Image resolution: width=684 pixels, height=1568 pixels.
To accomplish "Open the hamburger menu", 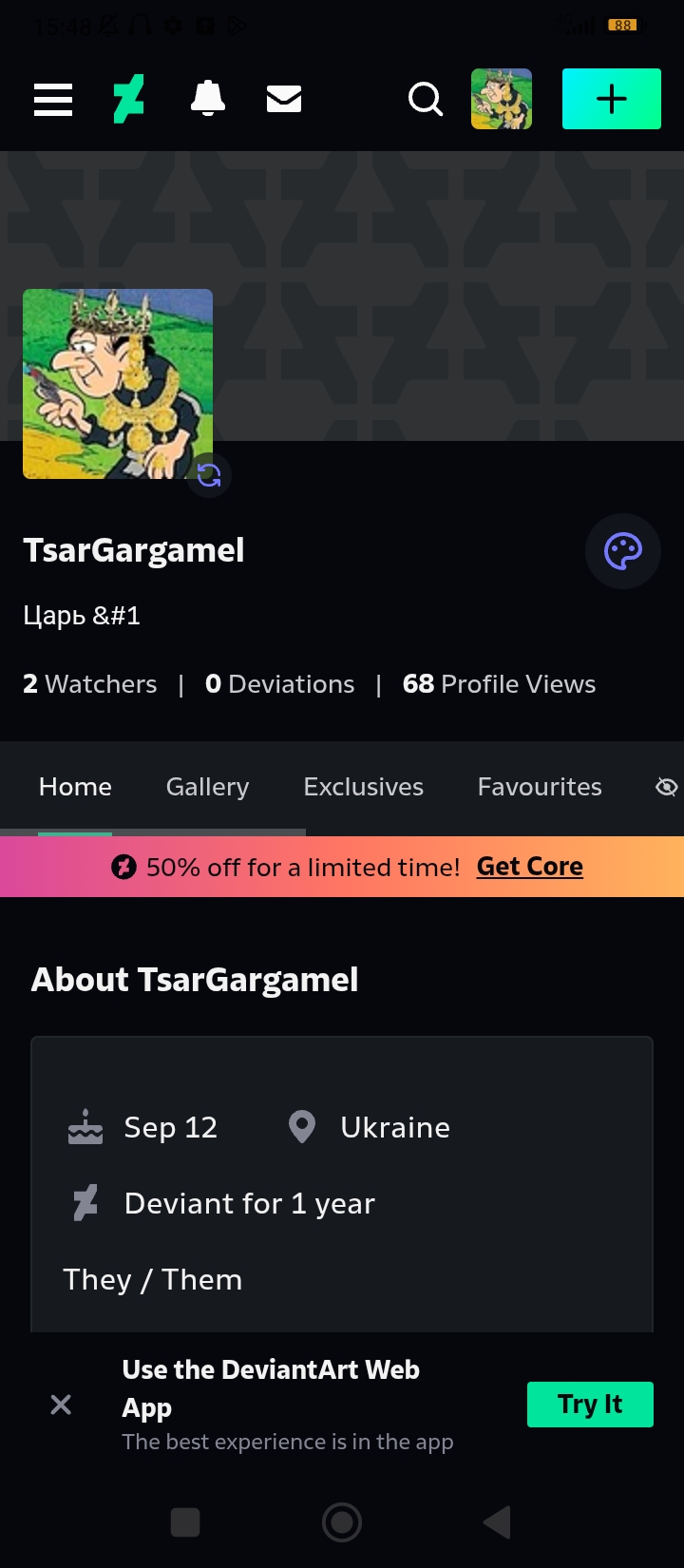I will tap(53, 99).
